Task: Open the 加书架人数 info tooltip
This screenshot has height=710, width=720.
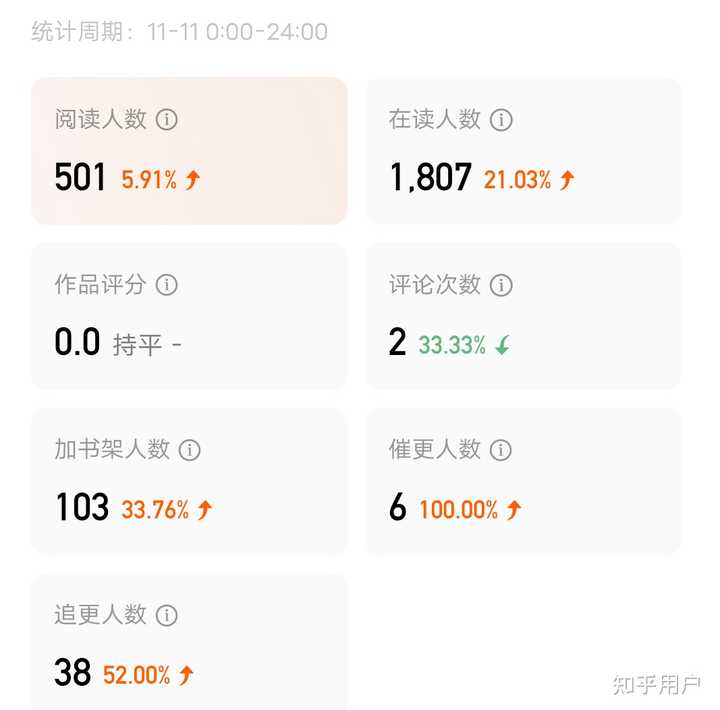Action: point(189,450)
